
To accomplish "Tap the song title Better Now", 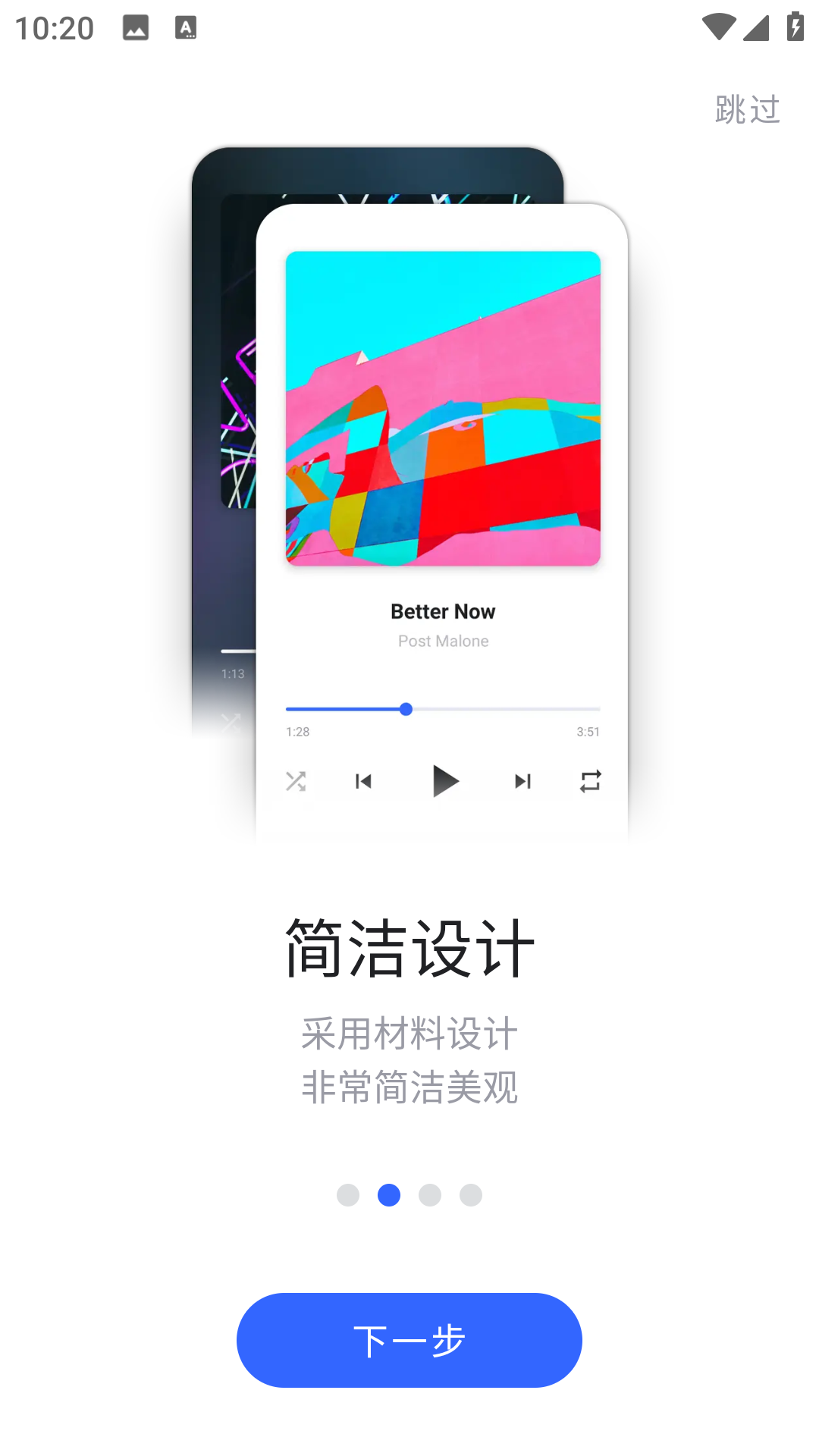I will coord(443,611).
